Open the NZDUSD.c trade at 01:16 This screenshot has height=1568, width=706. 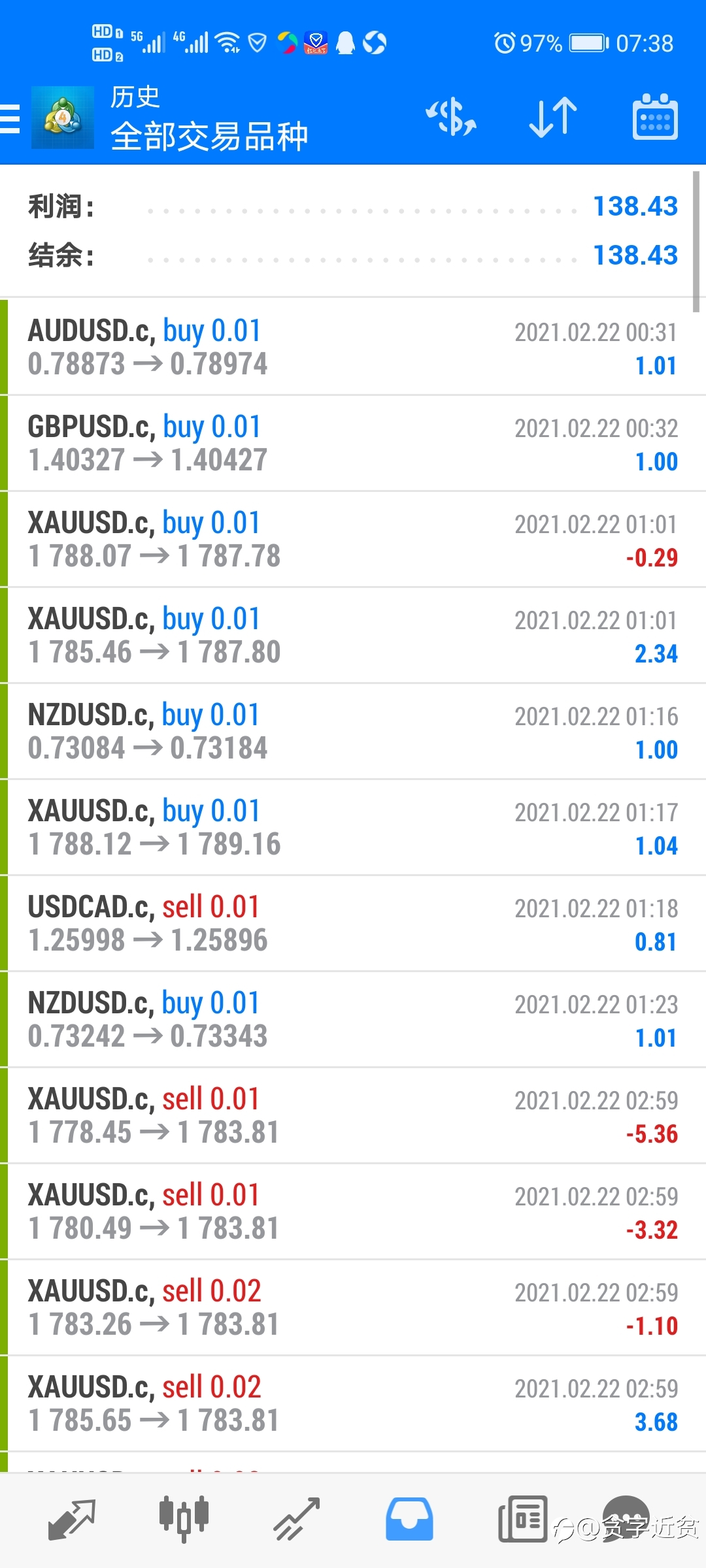(x=353, y=731)
